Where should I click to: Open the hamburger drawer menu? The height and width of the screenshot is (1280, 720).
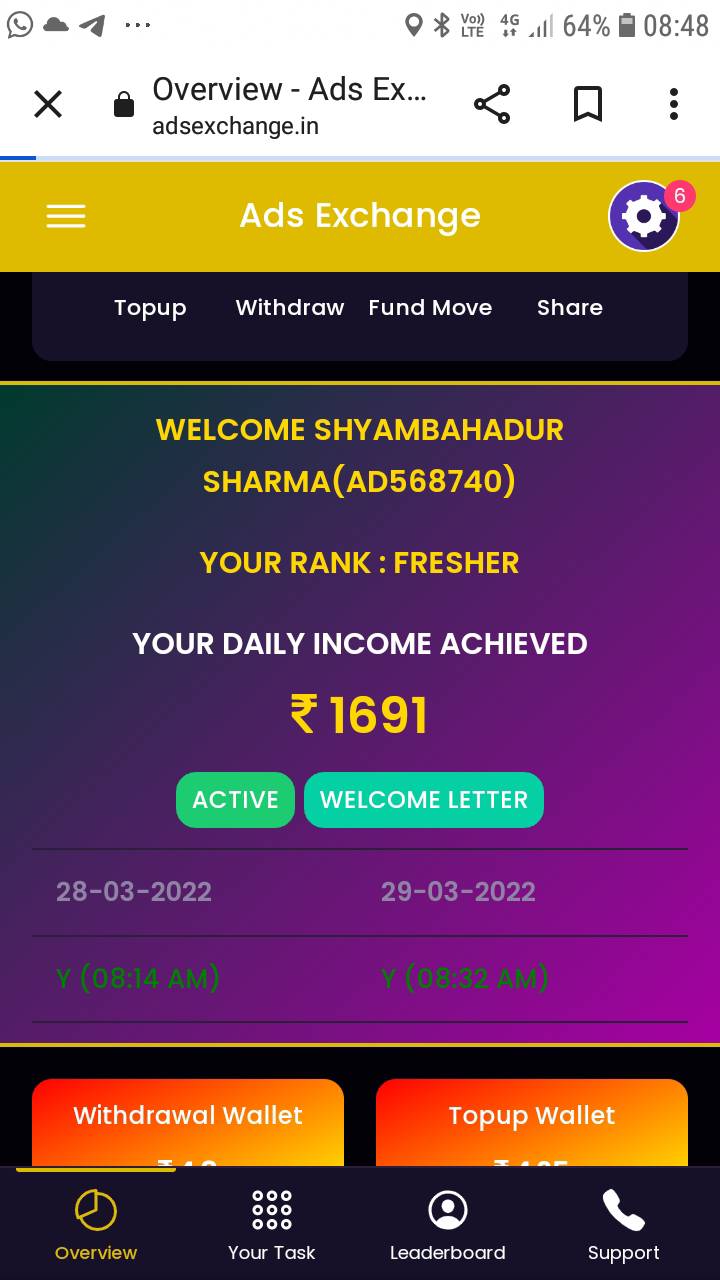pyautogui.click(x=66, y=216)
